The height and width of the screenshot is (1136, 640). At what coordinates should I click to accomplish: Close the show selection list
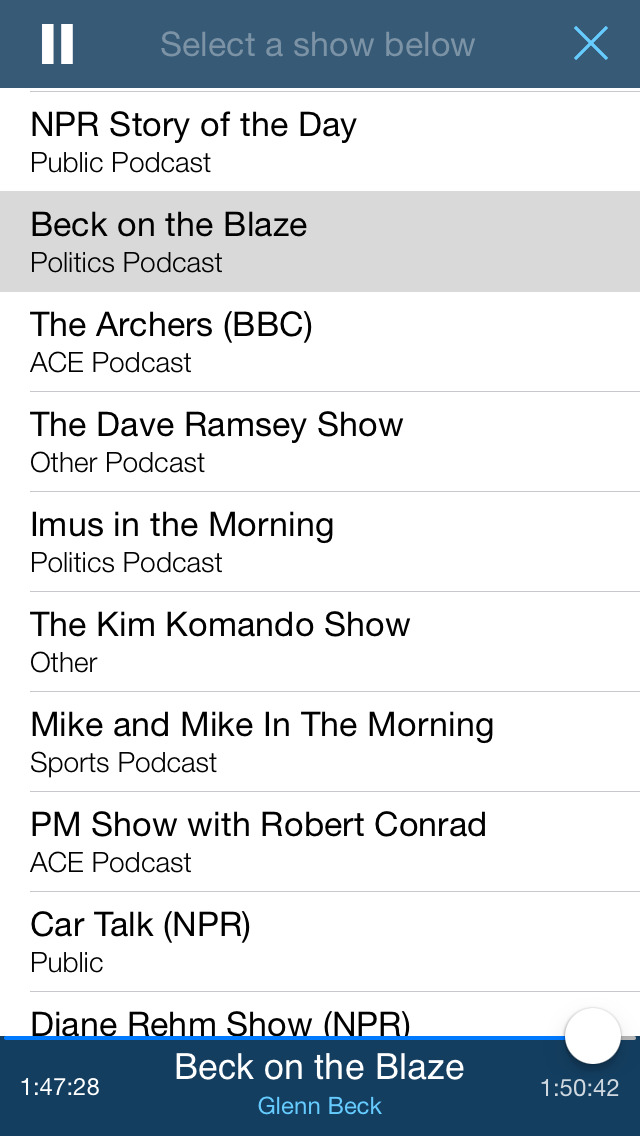590,44
